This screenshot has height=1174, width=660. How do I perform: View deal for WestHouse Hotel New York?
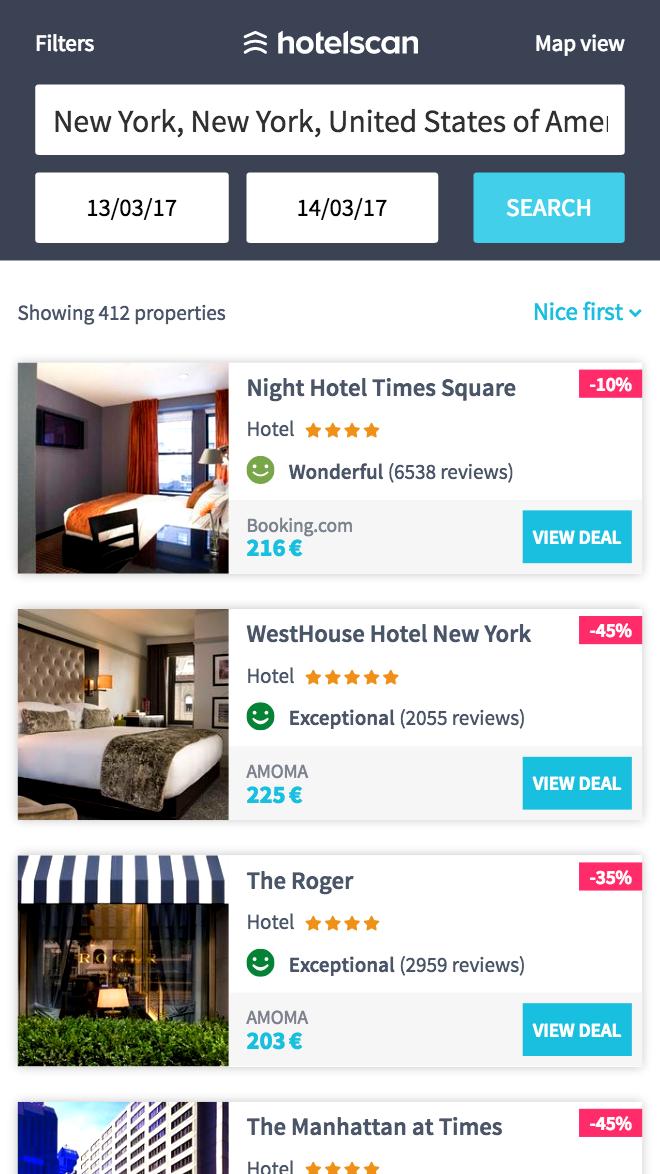pyautogui.click(x=576, y=783)
